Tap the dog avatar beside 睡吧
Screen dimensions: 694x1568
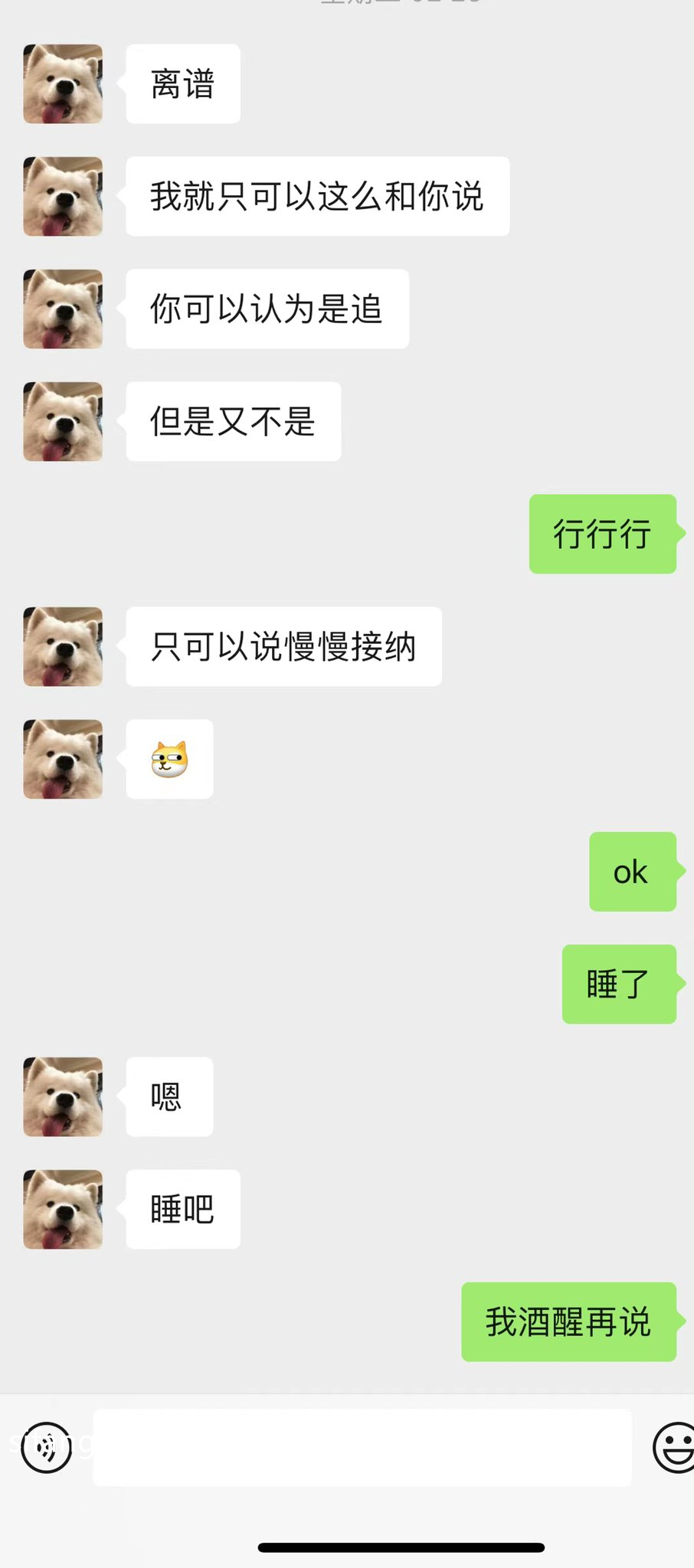point(63,1209)
